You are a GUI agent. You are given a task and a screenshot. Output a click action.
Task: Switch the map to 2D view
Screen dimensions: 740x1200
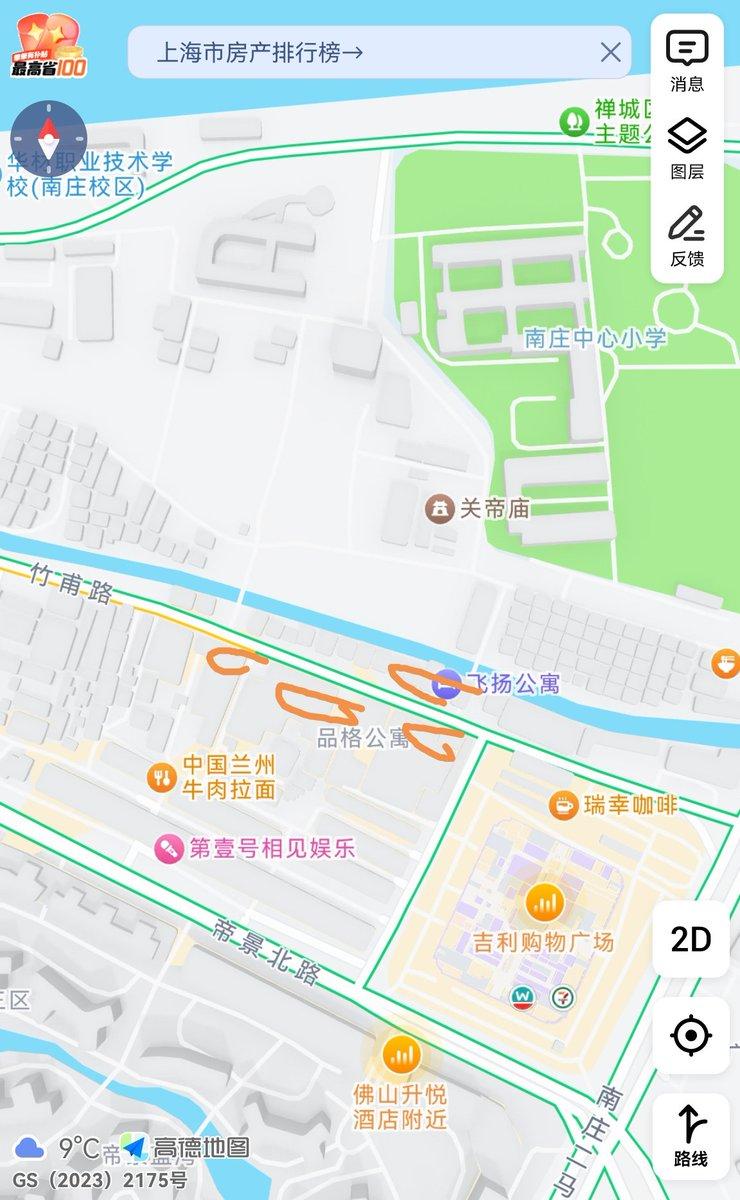[x=692, y=940]
